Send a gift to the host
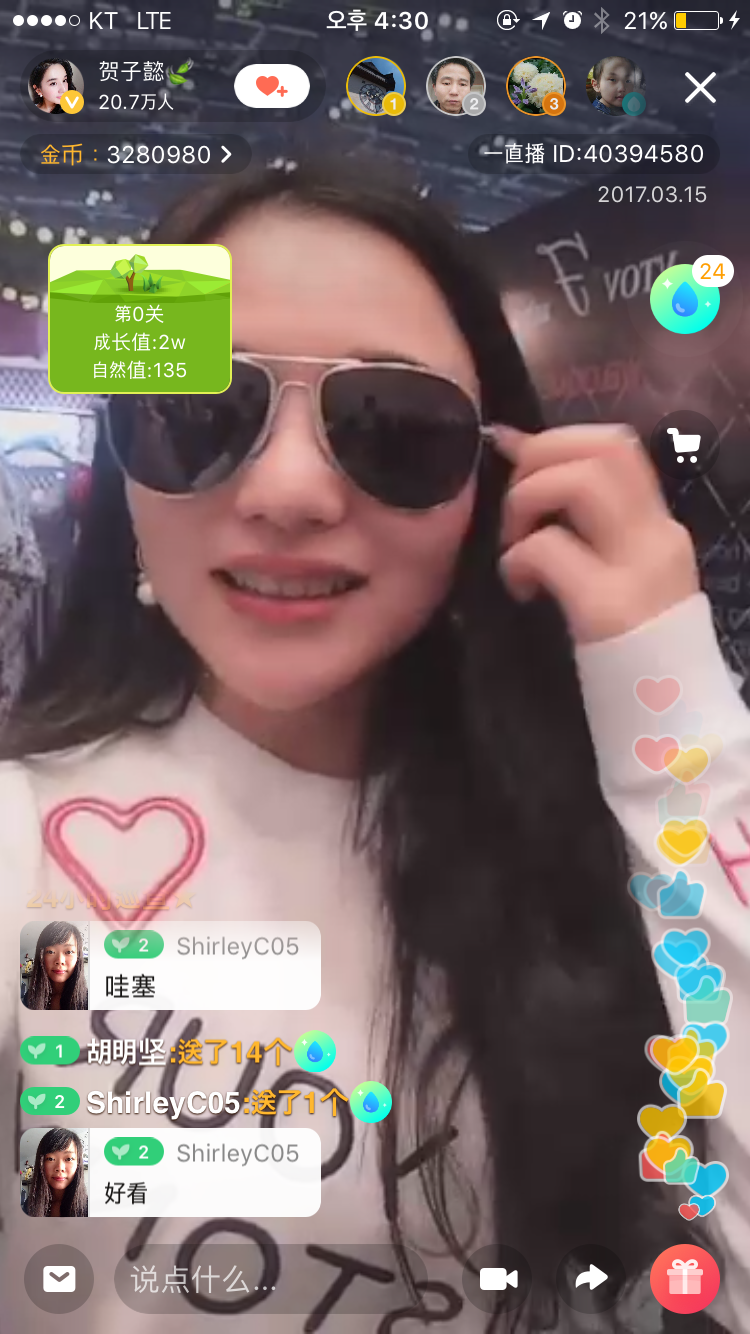Screen dimensions: 750x1334 [685, 1278]
